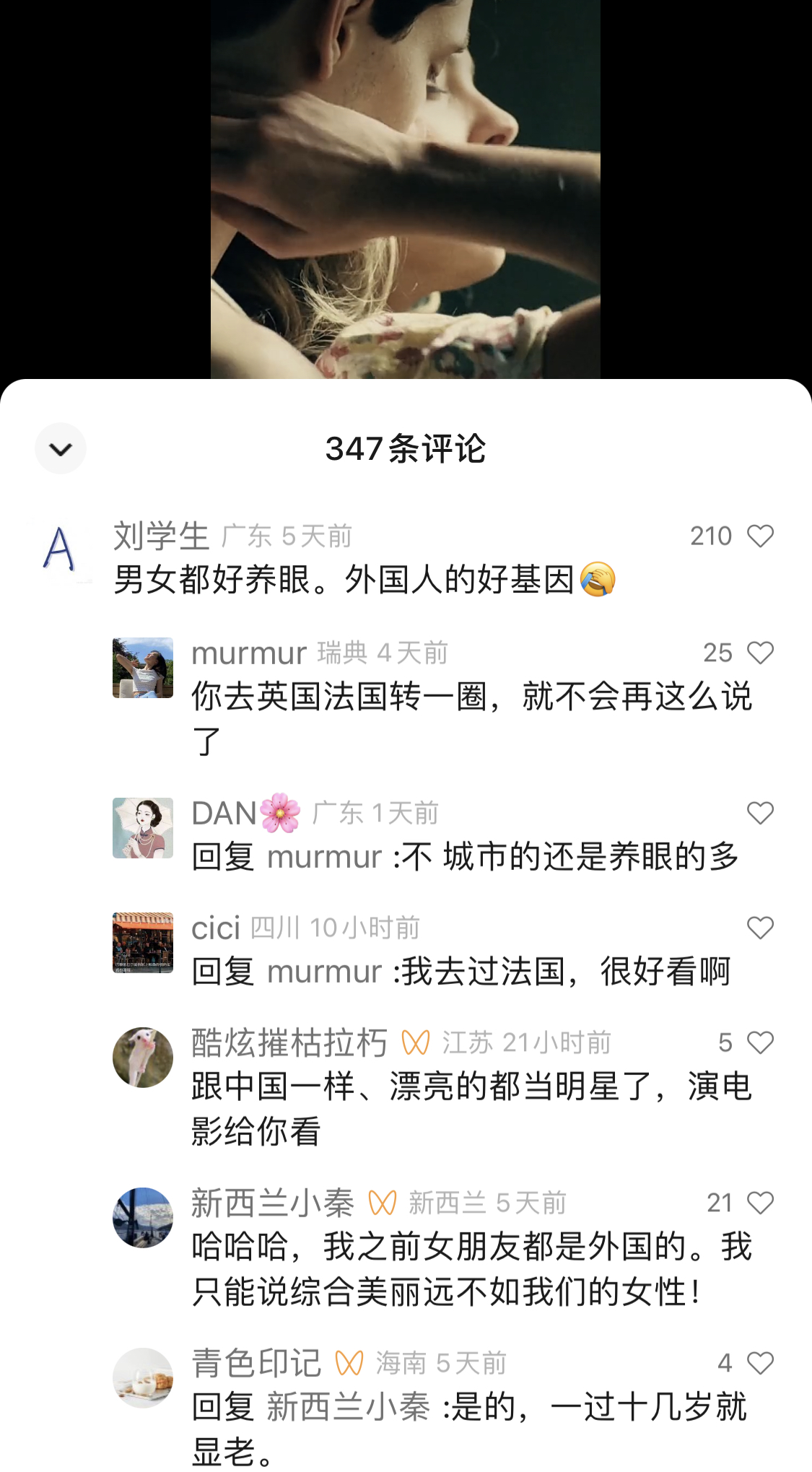Like 酷炫摧枯拉朽's comment
Viewport: 812px width, 1472px height.
[760, 1042]
